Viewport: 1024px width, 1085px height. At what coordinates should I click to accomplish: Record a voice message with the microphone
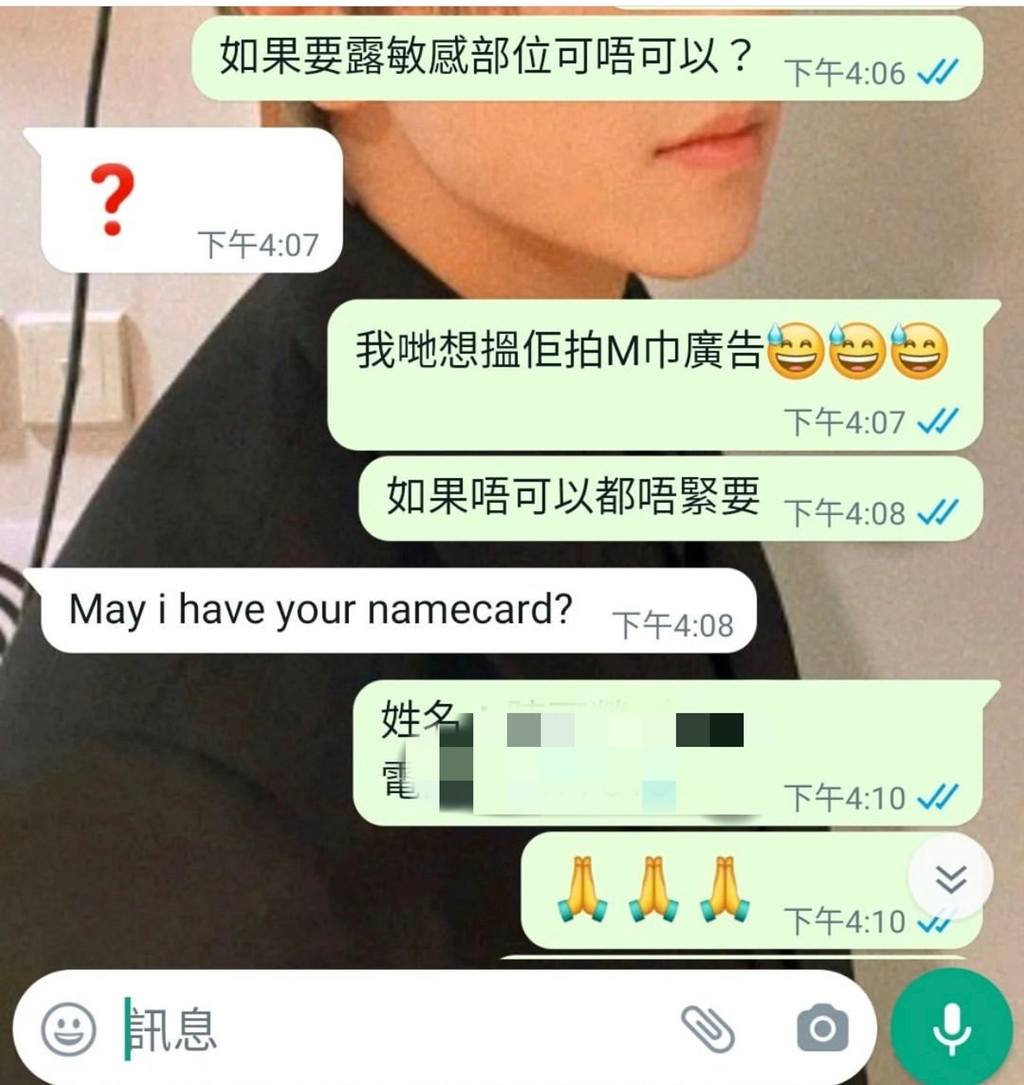[x=951, y=1029]
